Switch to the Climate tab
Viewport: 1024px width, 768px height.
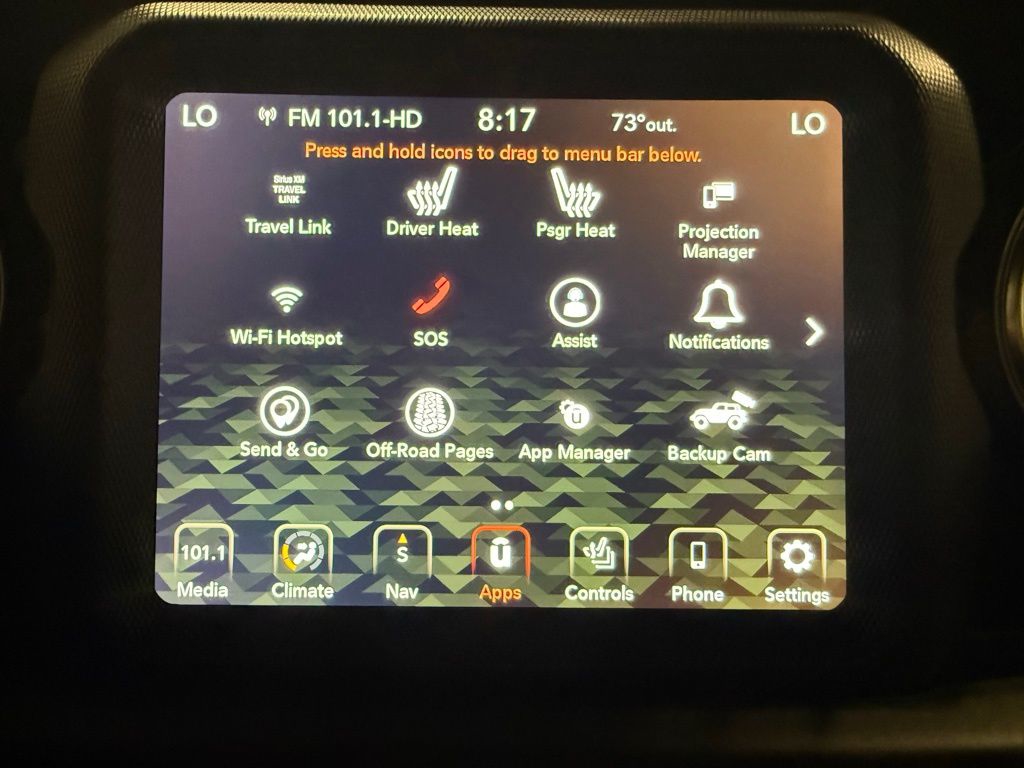pyautogui.click(x=302, y=564)
